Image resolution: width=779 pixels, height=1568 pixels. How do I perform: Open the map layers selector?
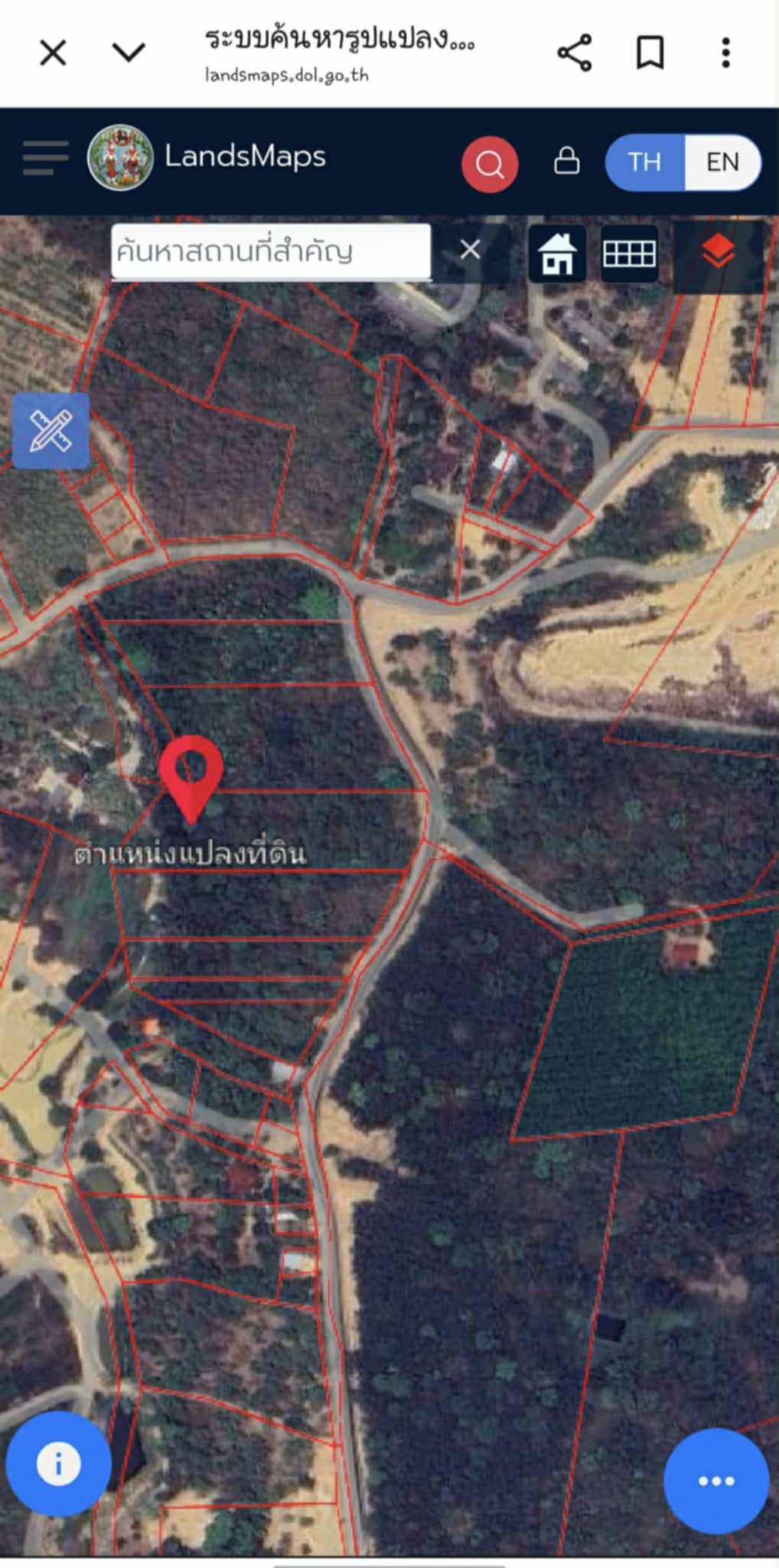[717, 252]
